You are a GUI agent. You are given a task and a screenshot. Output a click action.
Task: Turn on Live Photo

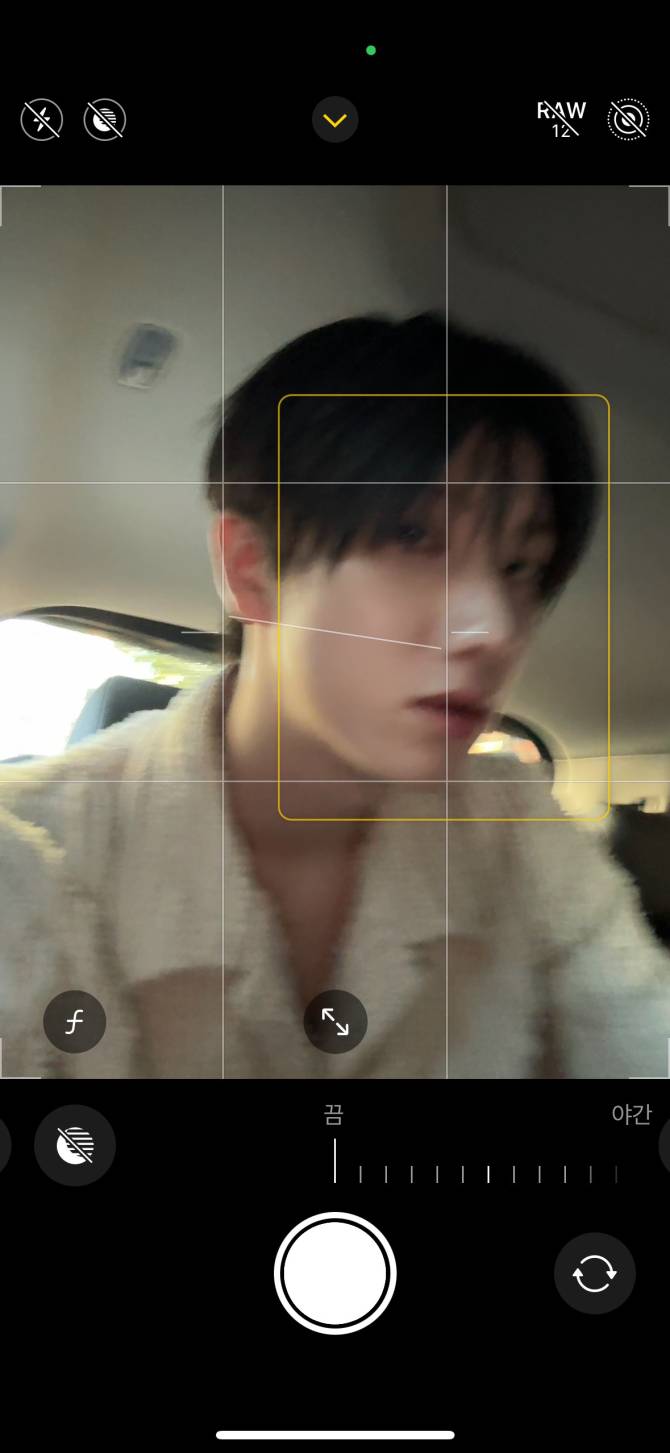point(628,120)
